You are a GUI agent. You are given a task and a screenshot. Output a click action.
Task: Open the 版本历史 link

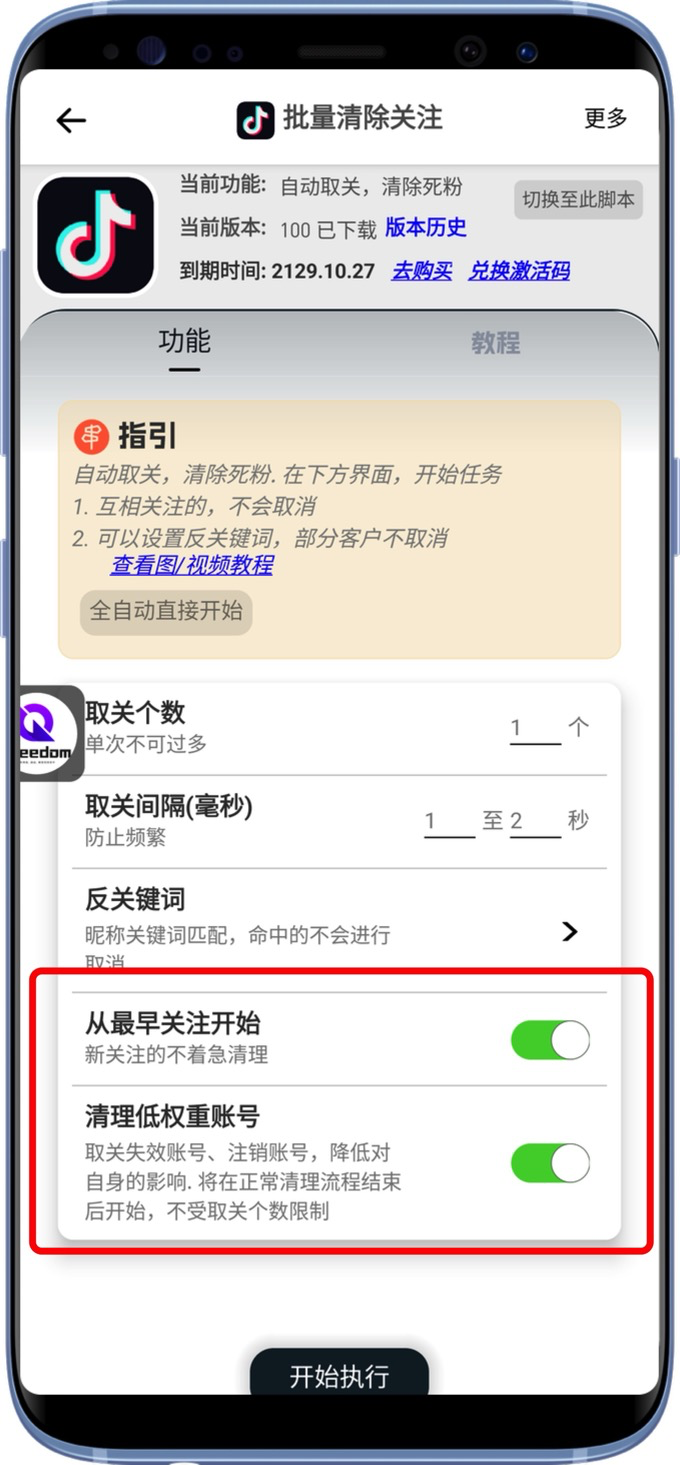(x=426, y=228)
